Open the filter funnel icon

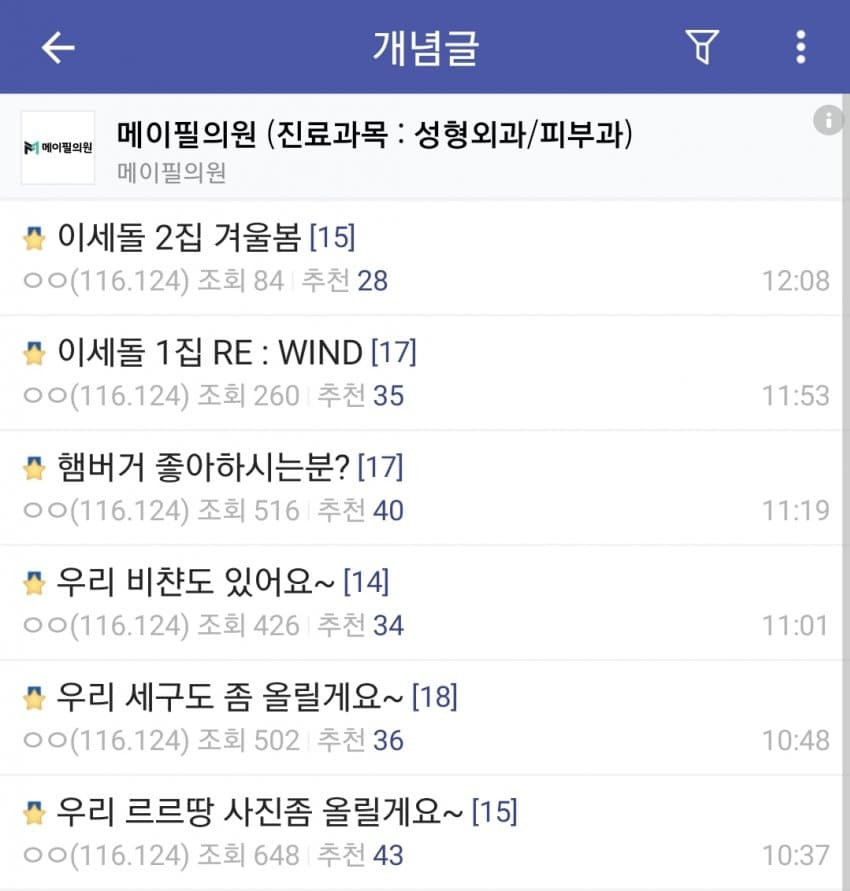pyautogui.click(x=702, y=47)
